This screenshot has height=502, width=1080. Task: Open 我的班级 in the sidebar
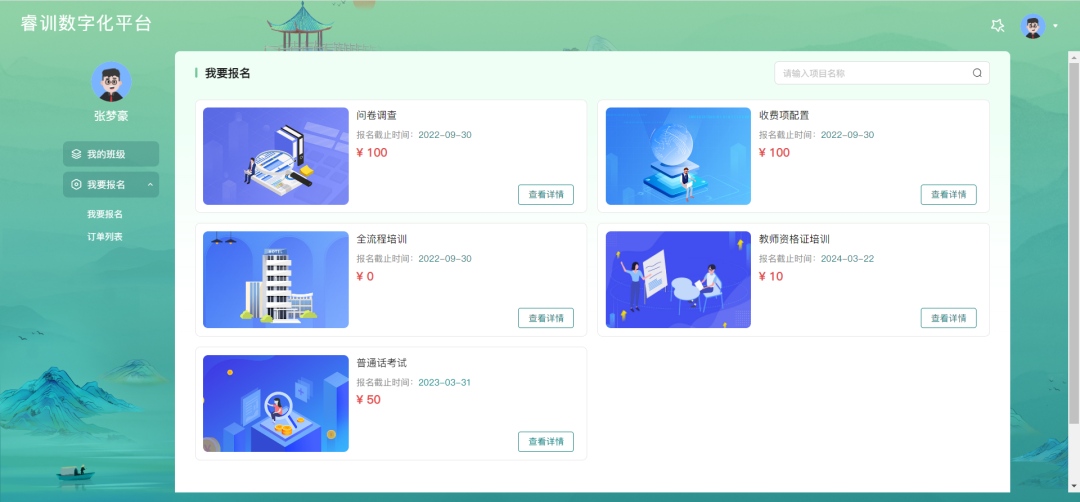(111, 154)
